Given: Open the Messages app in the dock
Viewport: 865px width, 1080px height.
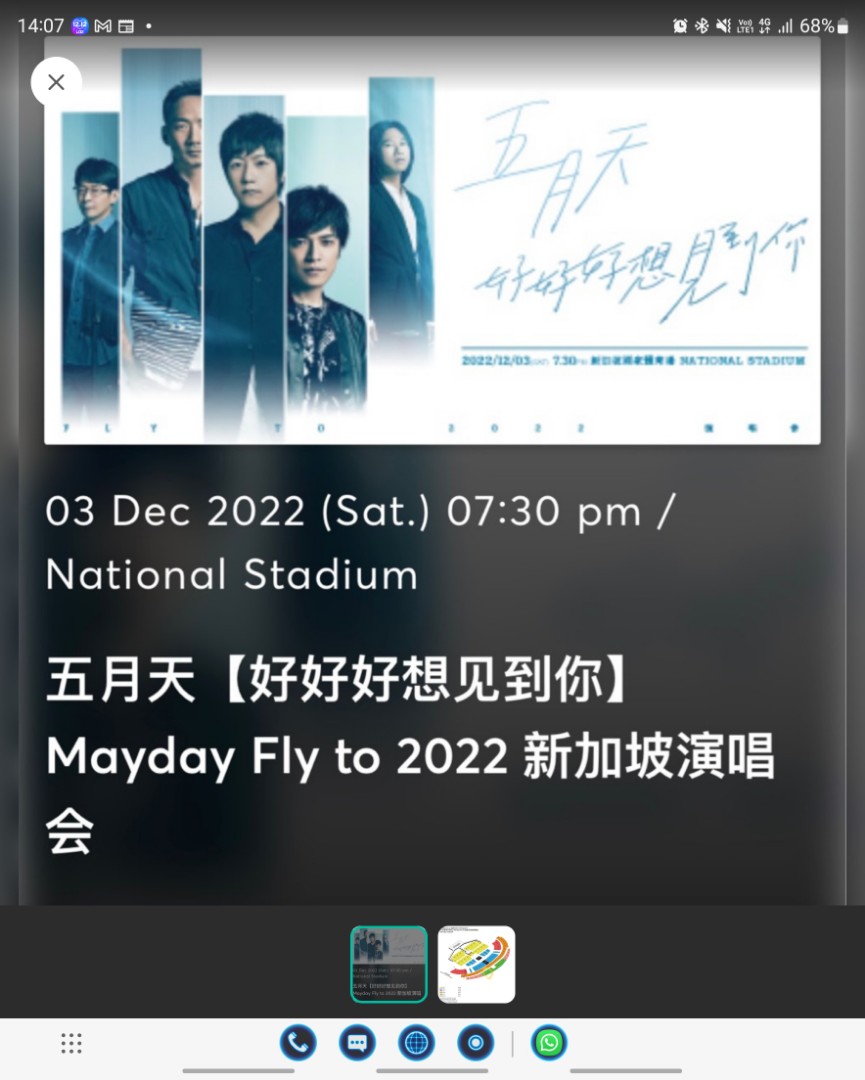Looking at the screenshot, I should click(357, 1043).
